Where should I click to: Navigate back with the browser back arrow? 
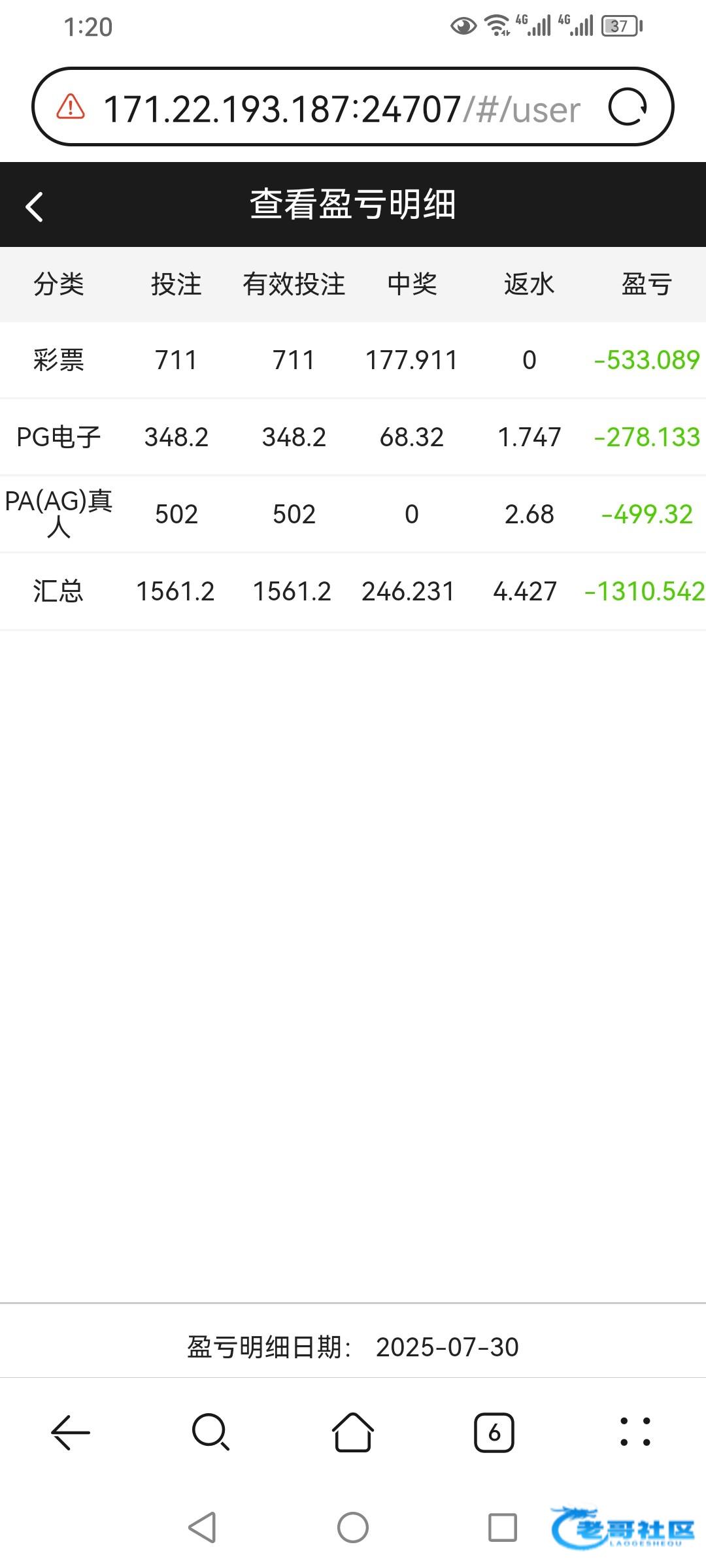click(x=71, y=1433)
